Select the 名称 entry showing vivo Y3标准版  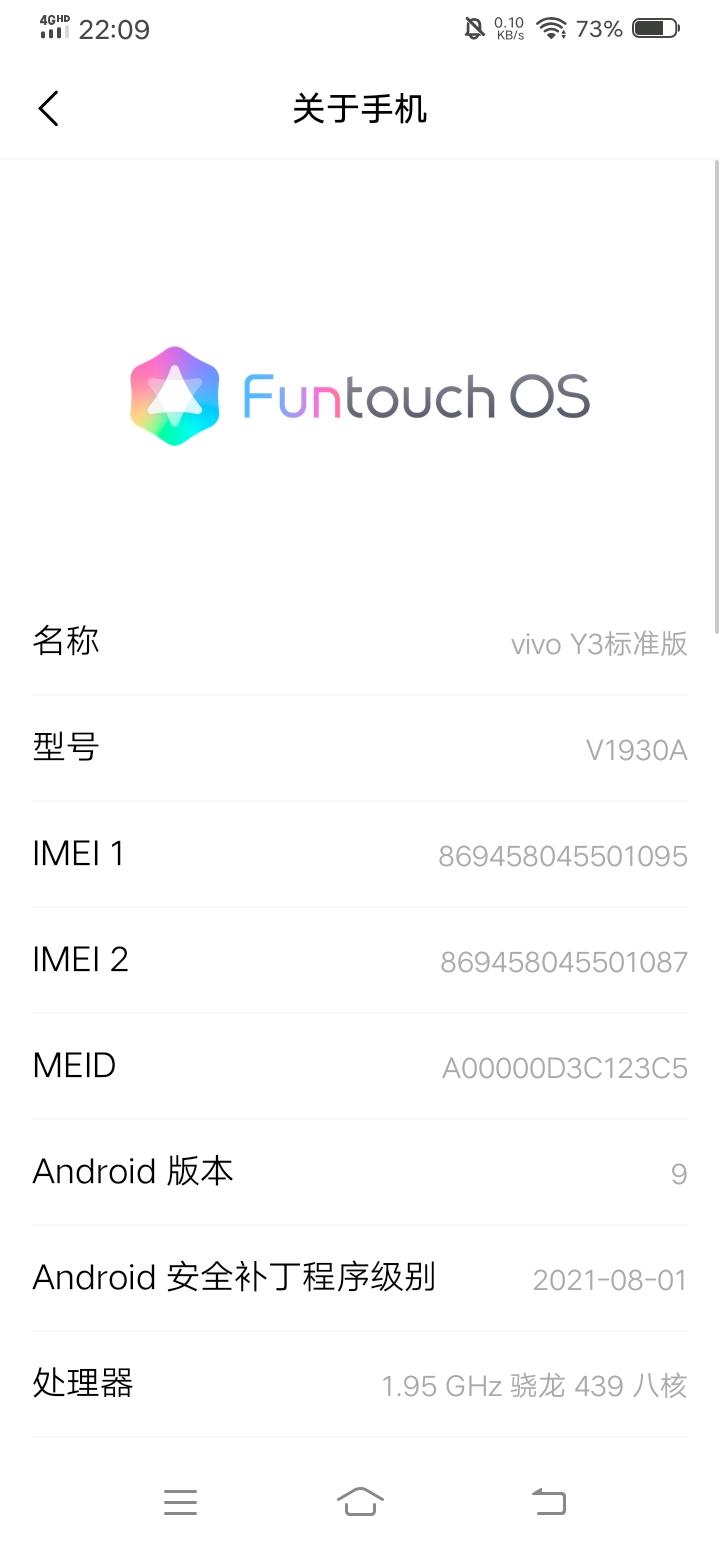pyautogui.click(x=360, y=642)
